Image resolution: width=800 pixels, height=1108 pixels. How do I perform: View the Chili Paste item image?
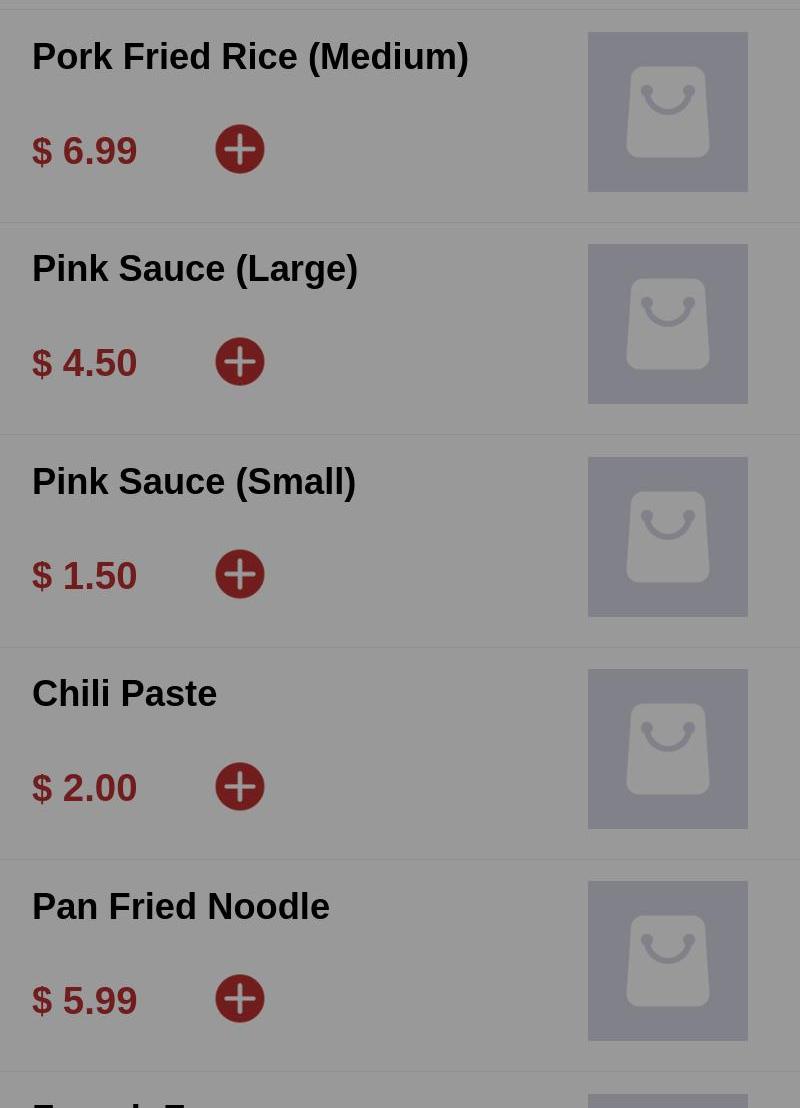(668, 749)
